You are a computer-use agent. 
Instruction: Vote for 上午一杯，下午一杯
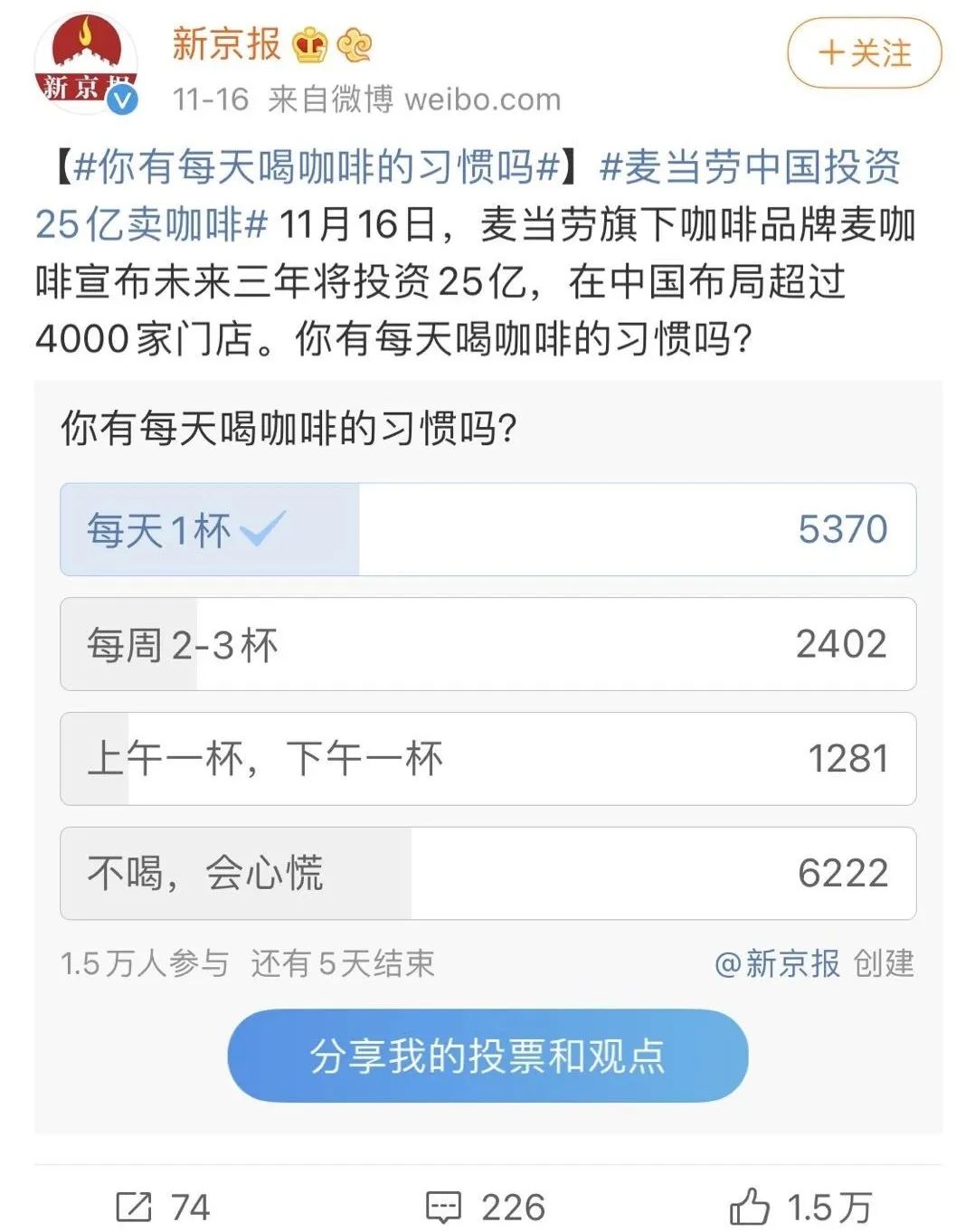(x=488, y=758)
